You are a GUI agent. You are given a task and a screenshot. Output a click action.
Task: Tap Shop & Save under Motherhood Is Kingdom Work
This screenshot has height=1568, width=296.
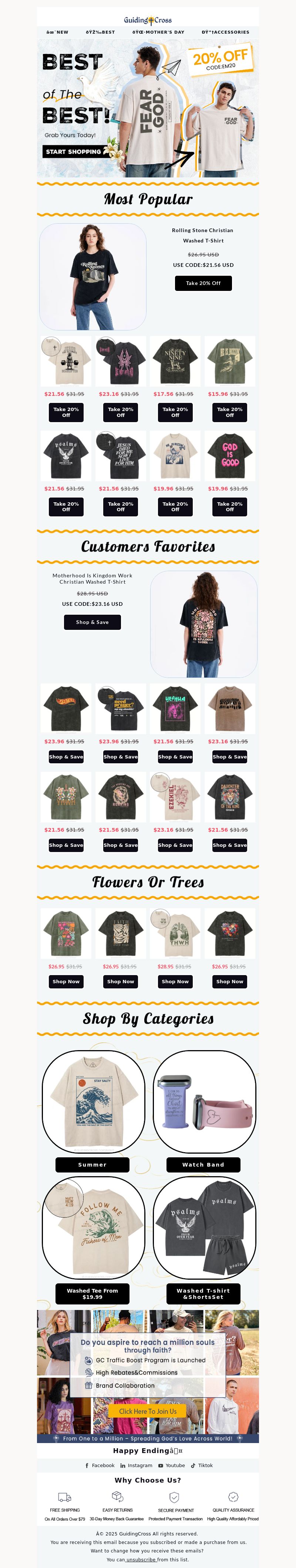92,622
